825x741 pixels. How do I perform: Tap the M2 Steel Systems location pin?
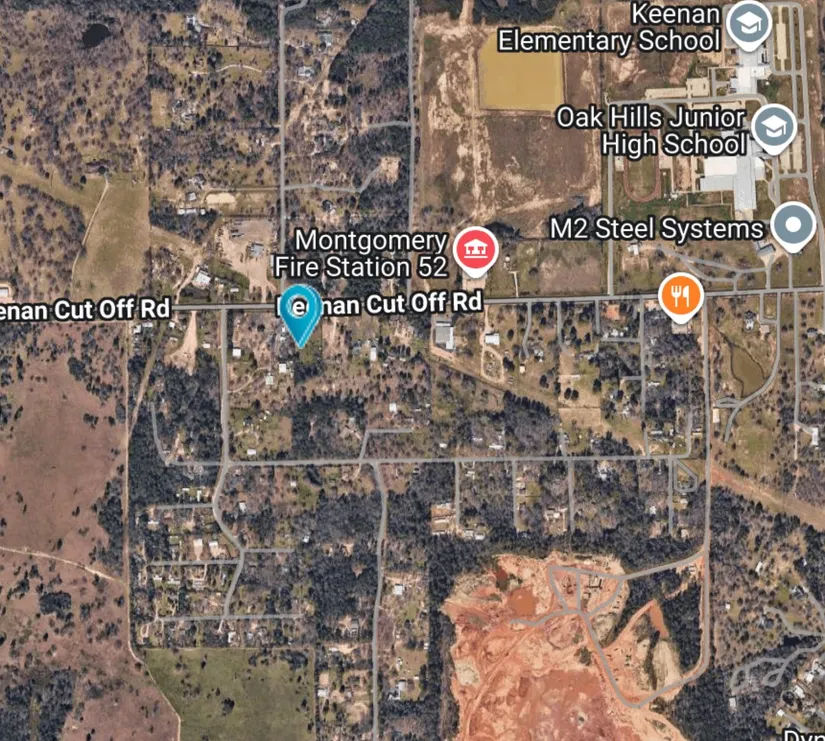tap(794, 226)
